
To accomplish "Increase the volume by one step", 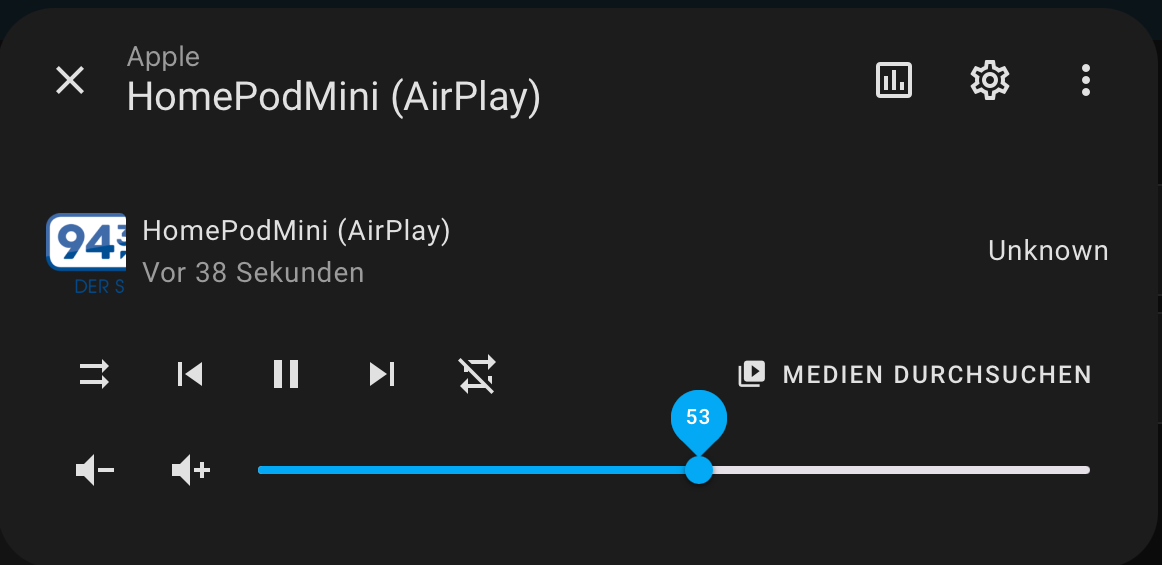I will point(190,470).
